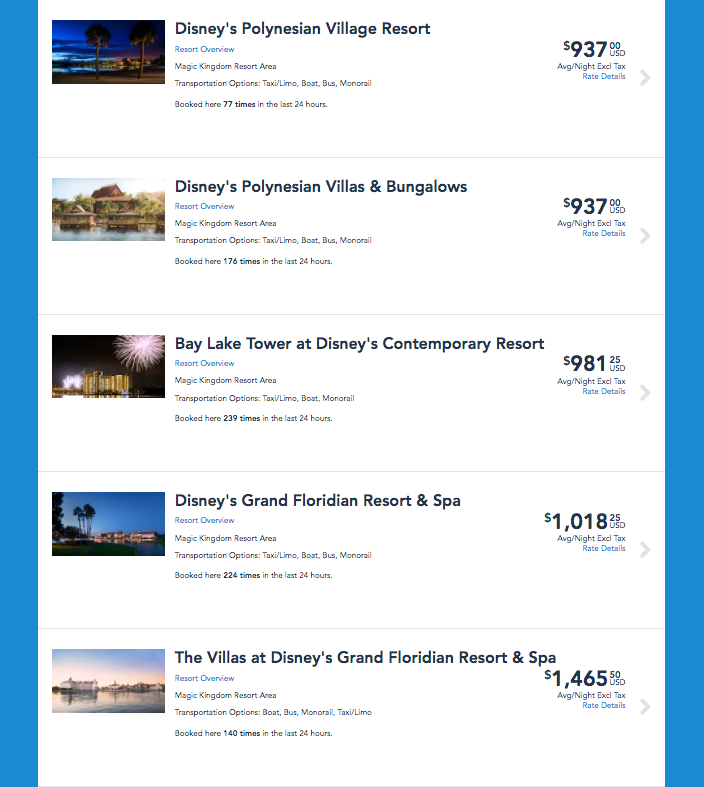Open Resort Overview for Disney's Polynesian Village Resort

click(x=204, y=49)
